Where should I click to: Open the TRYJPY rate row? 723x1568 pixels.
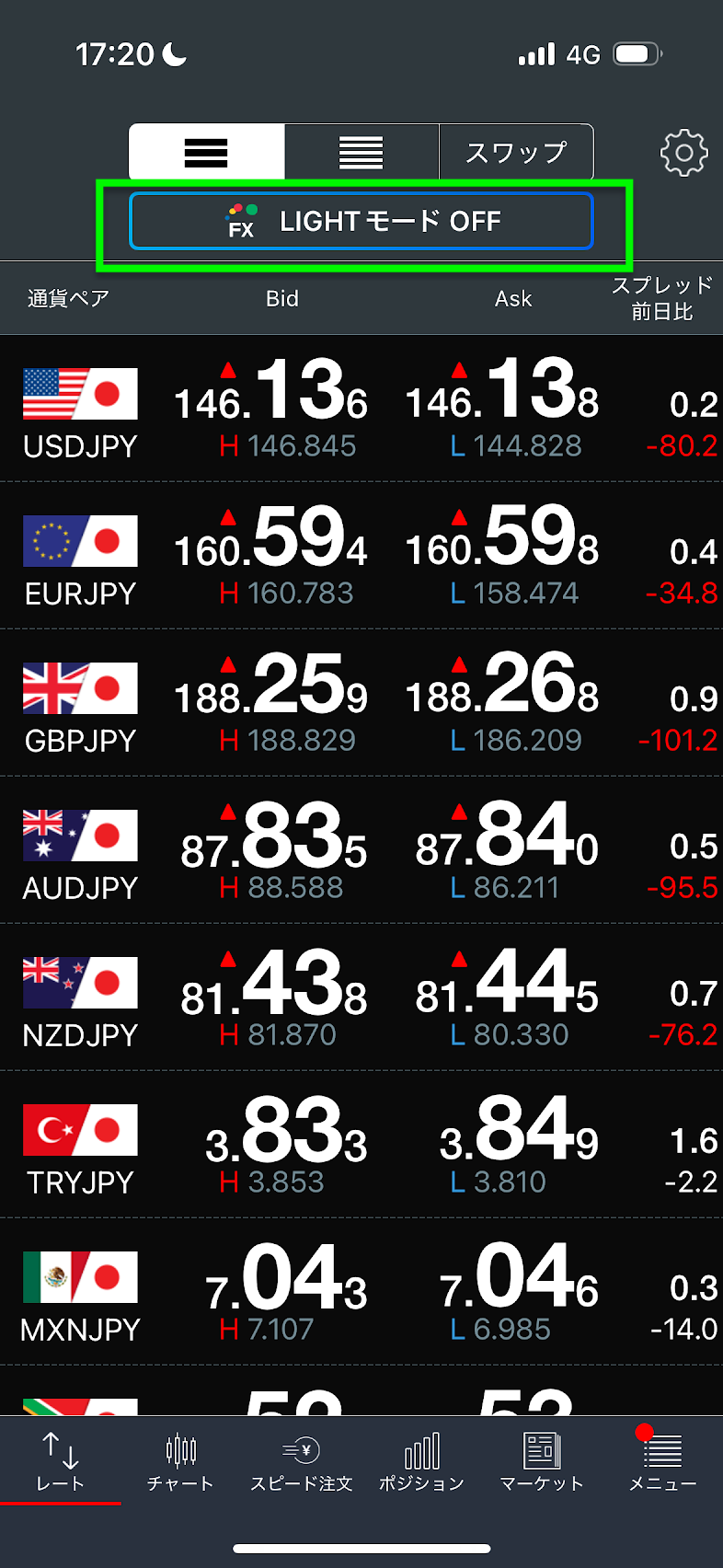coord(361,1145)
